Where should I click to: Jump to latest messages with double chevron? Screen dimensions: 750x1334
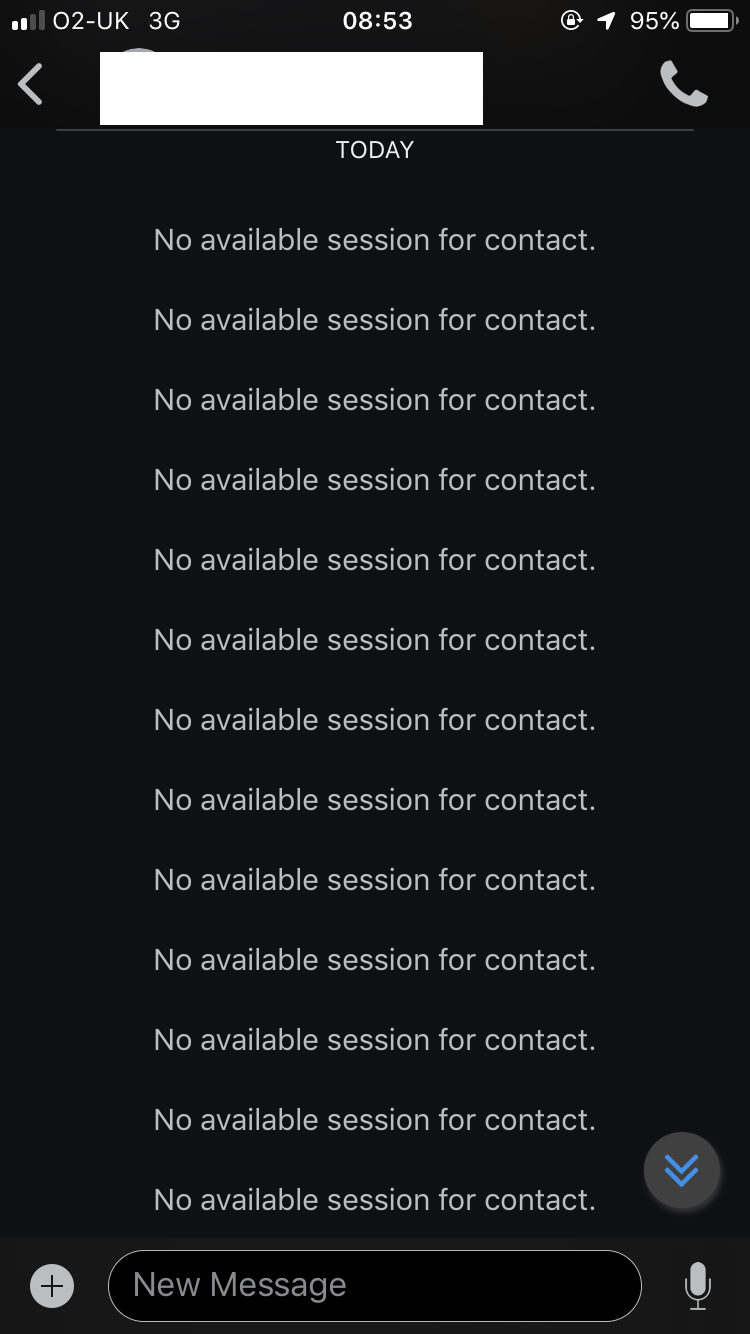click(682, 1170)
